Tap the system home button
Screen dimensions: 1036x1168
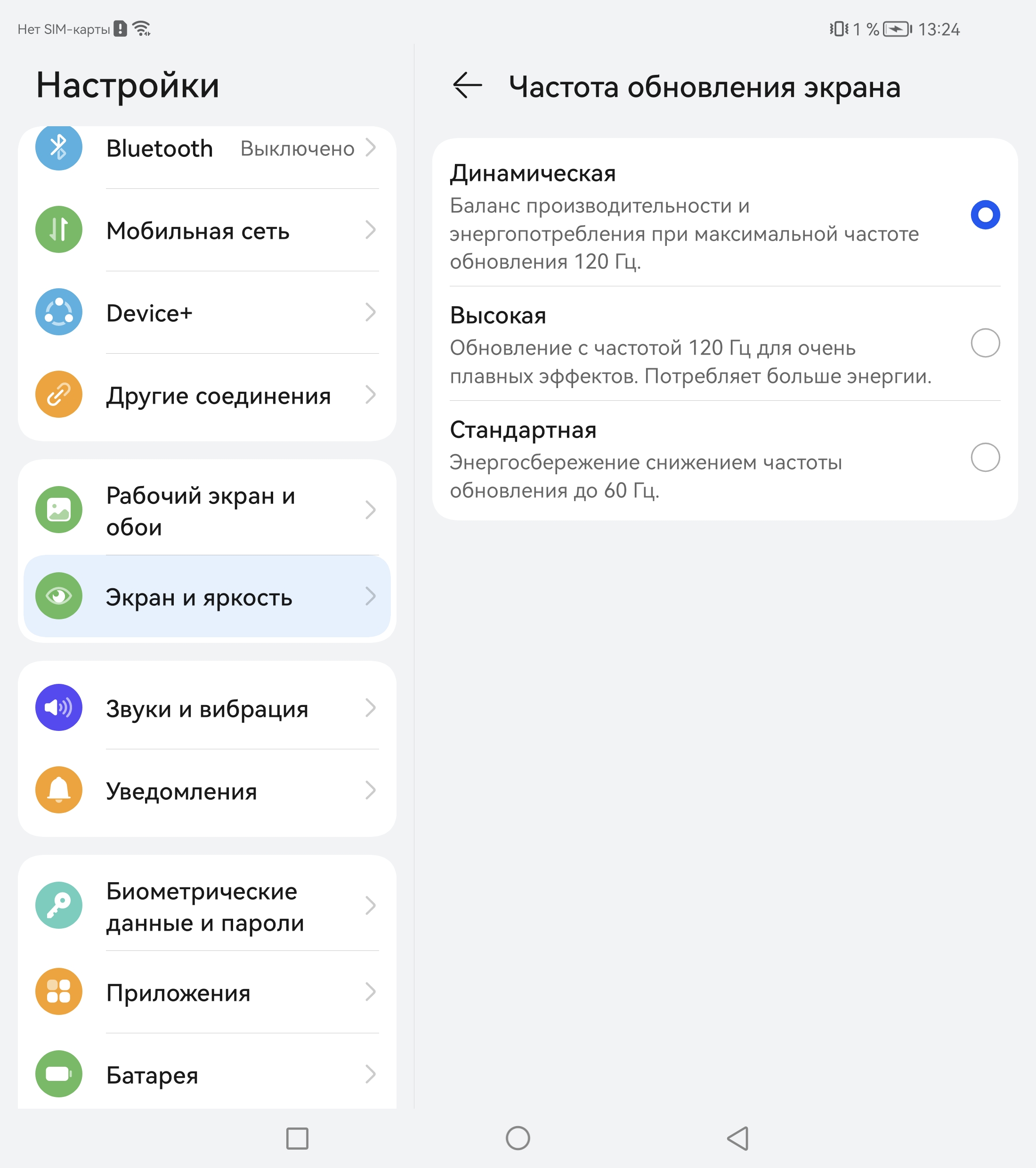pos(518,1138)
